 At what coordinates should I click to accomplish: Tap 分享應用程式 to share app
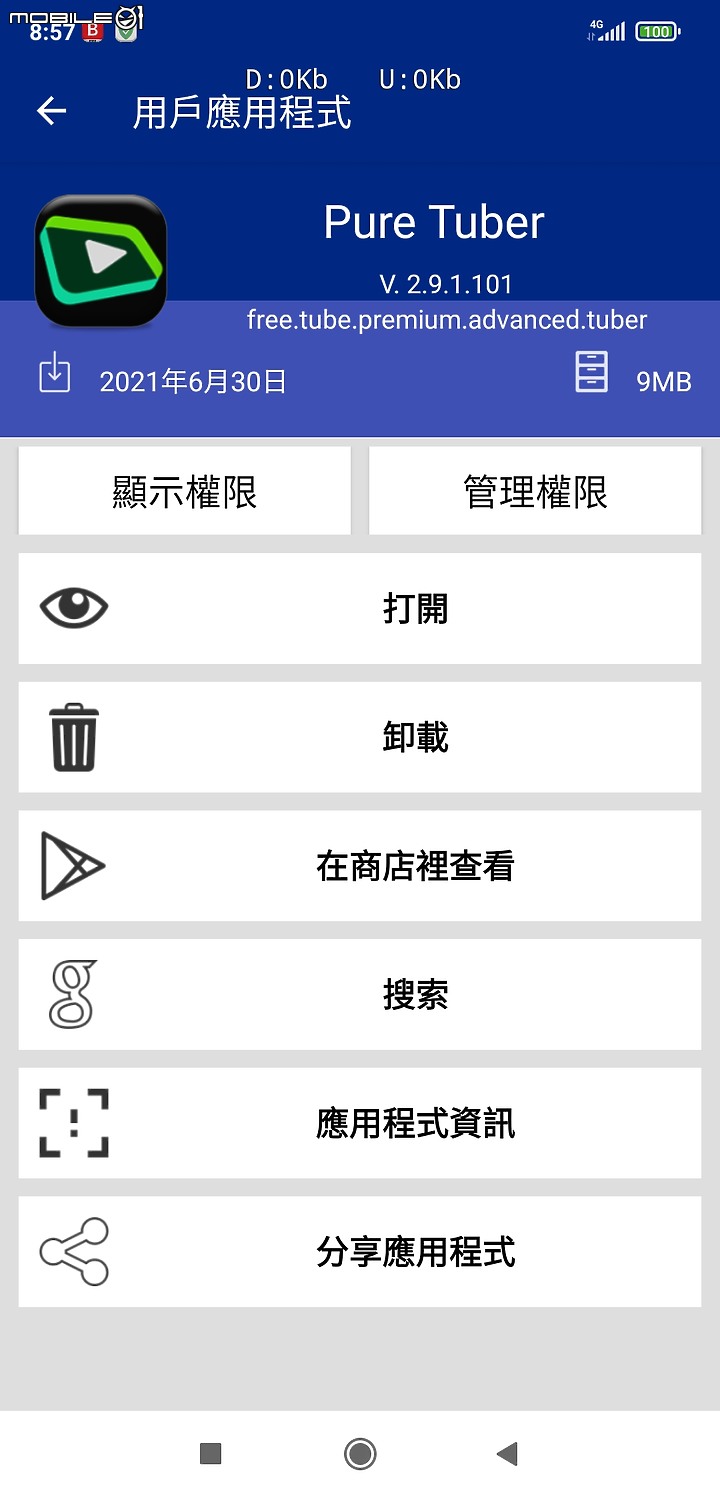(x=360, y=1251)
